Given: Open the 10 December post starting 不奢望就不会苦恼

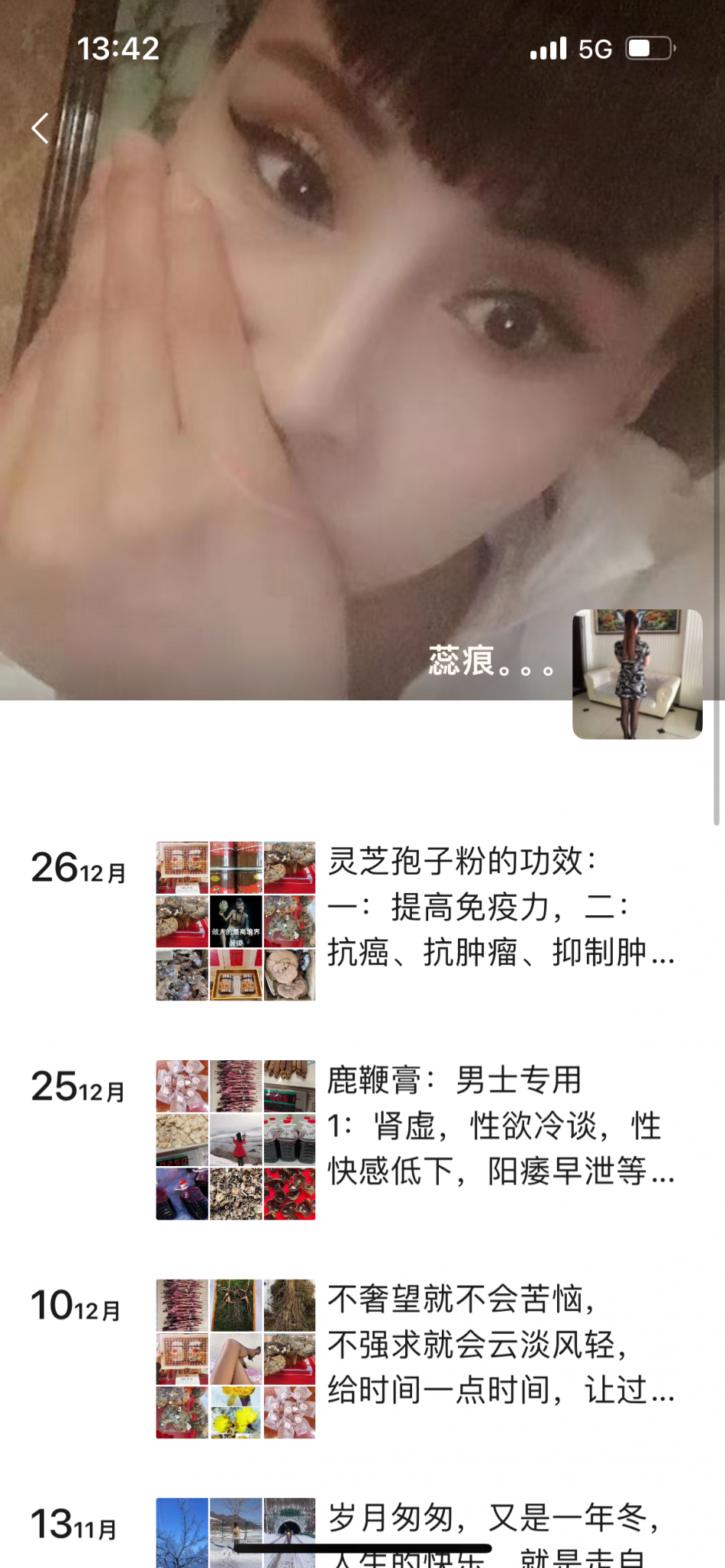Looking at the screenshot, I should (500, 1345).
